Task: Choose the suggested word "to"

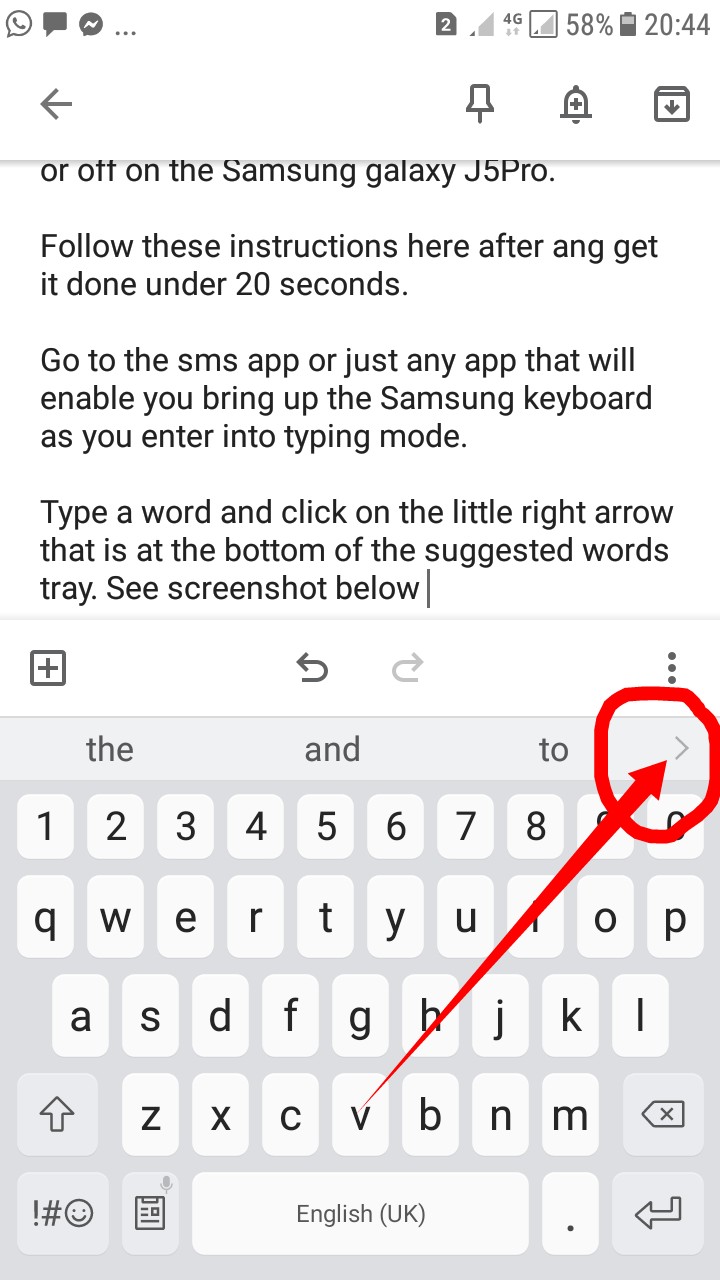Action: 553,749
